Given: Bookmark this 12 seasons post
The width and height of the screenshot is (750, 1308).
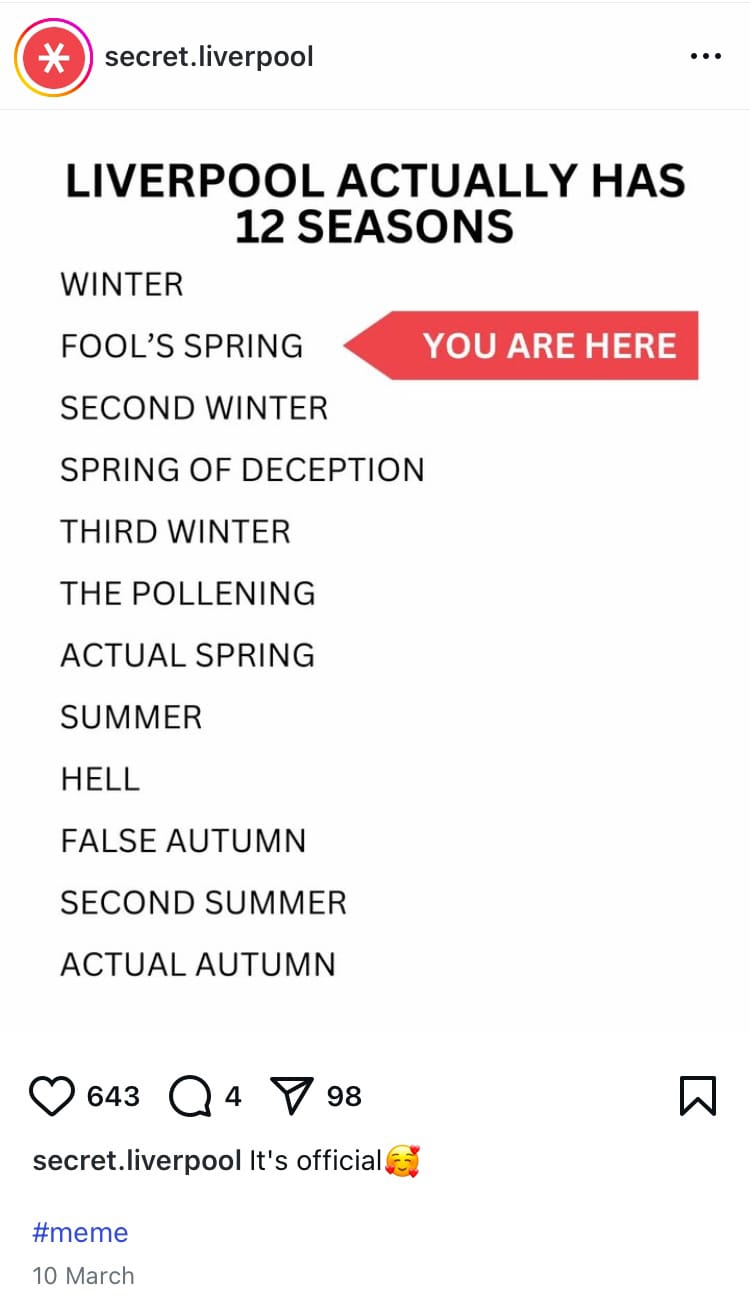Looking at the screenshot, I should 697,1096.
